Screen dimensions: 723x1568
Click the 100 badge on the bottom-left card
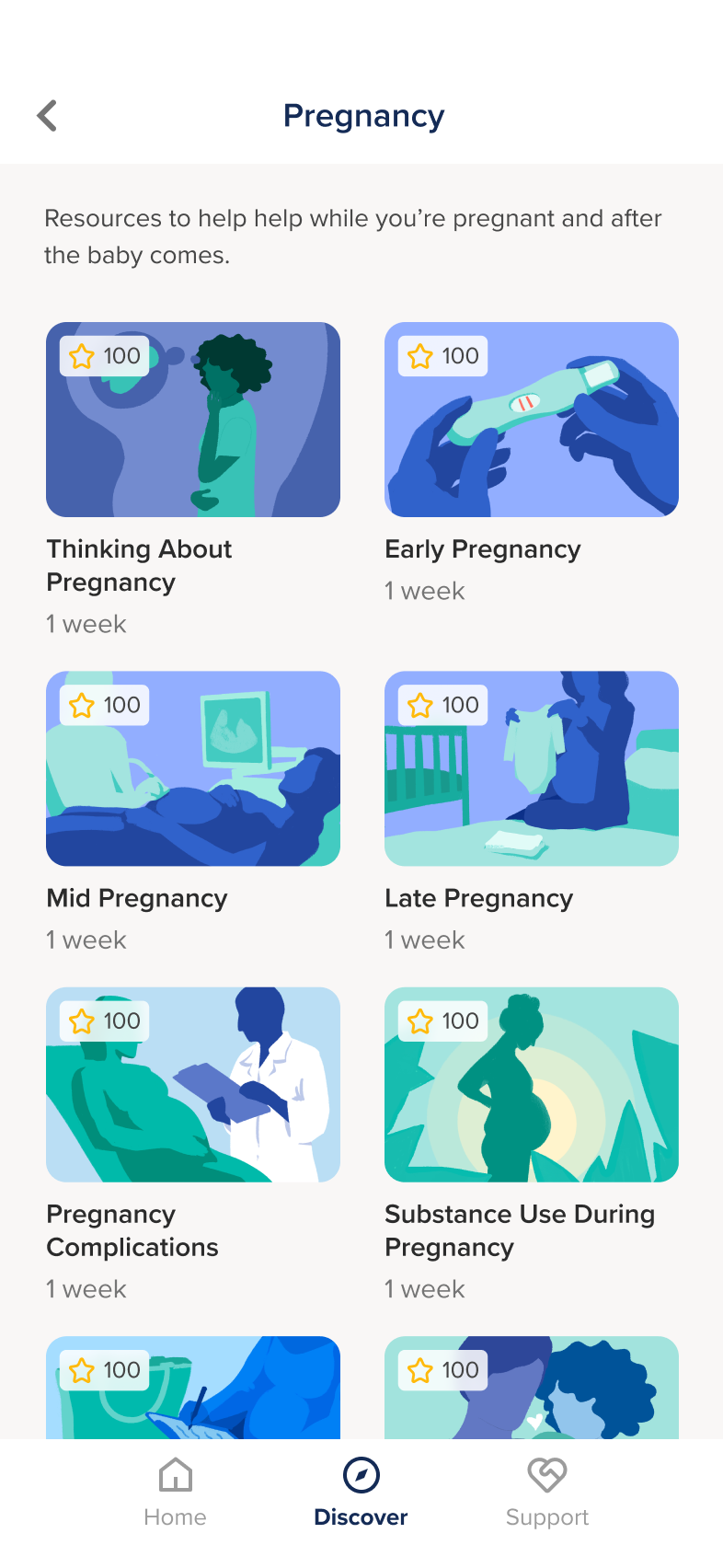coord(103,1370)
